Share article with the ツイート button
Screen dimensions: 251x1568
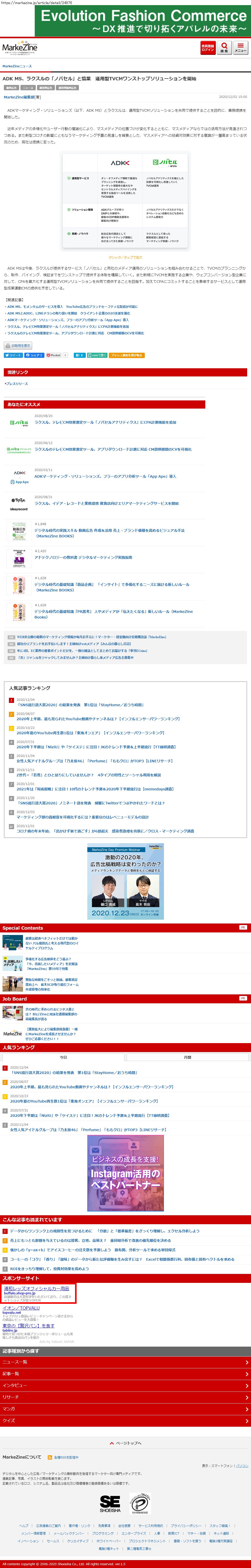(13, 355)
